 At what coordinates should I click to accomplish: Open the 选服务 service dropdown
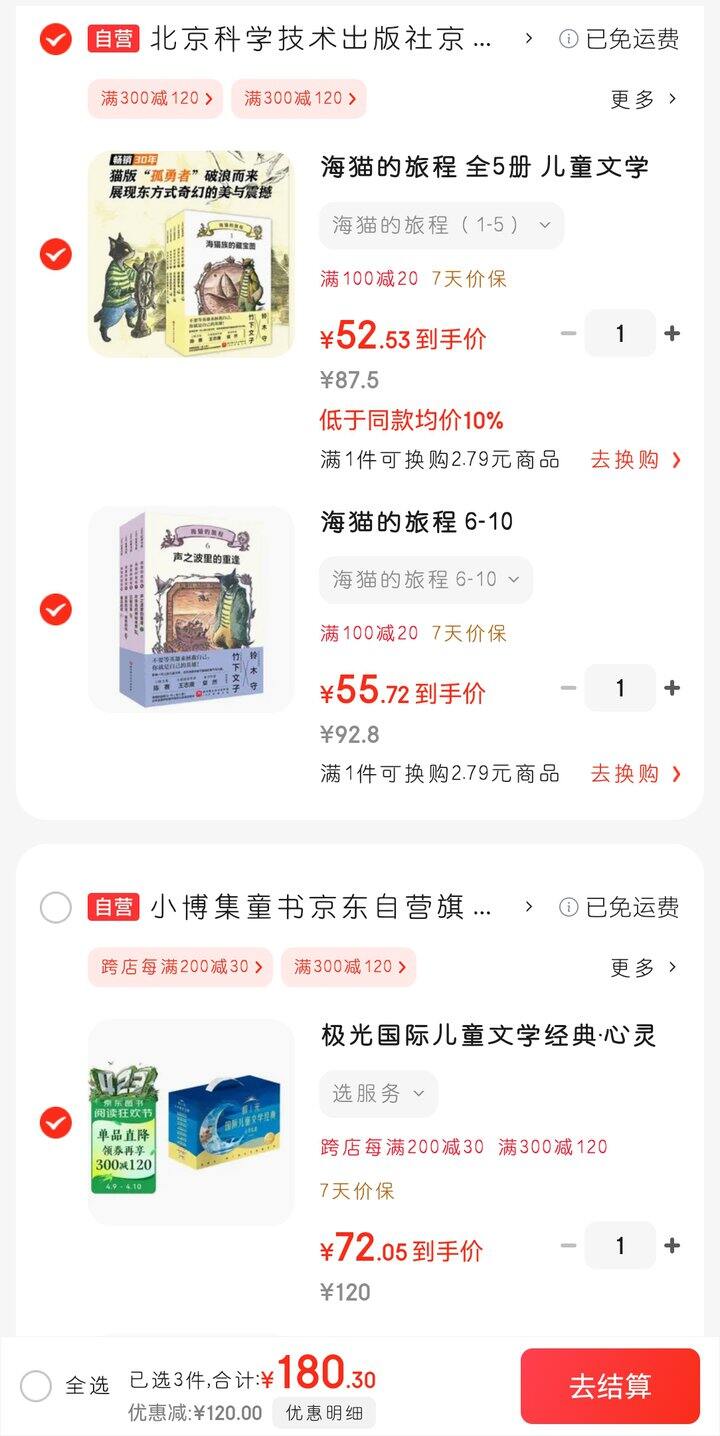coord(378,1093)
